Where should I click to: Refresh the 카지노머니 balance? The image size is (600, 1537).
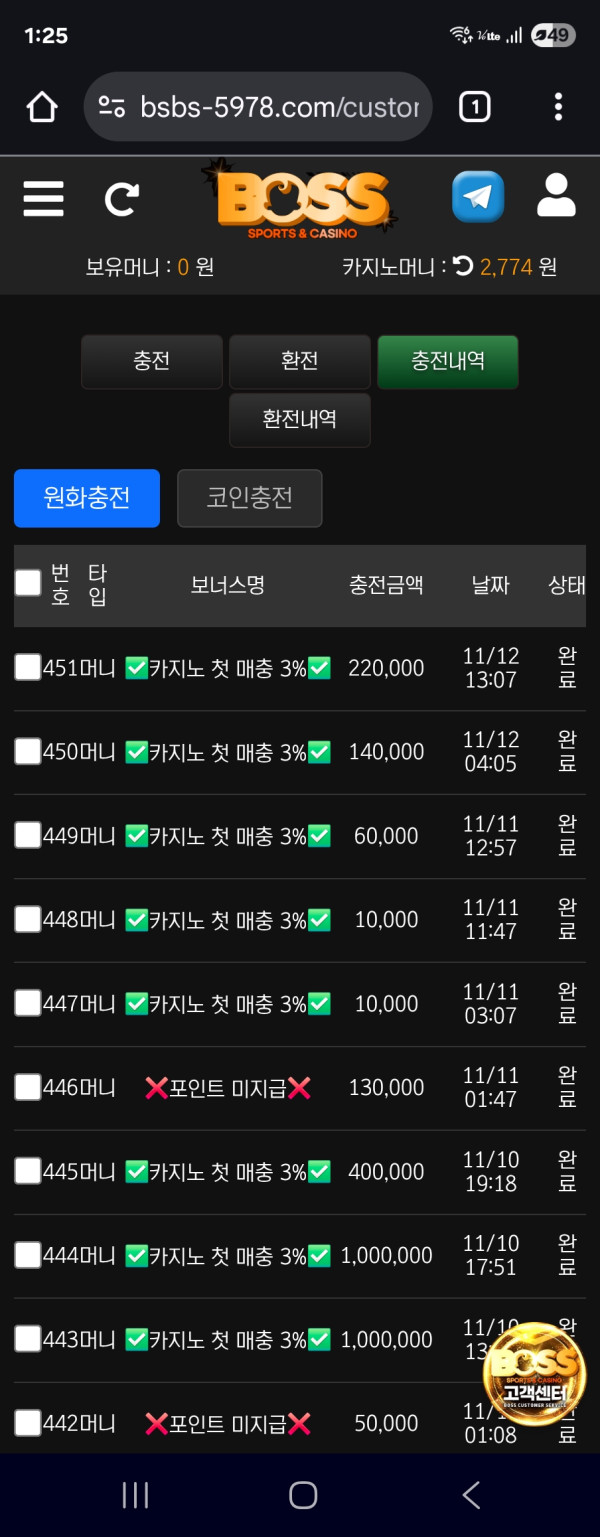point(463,266)
